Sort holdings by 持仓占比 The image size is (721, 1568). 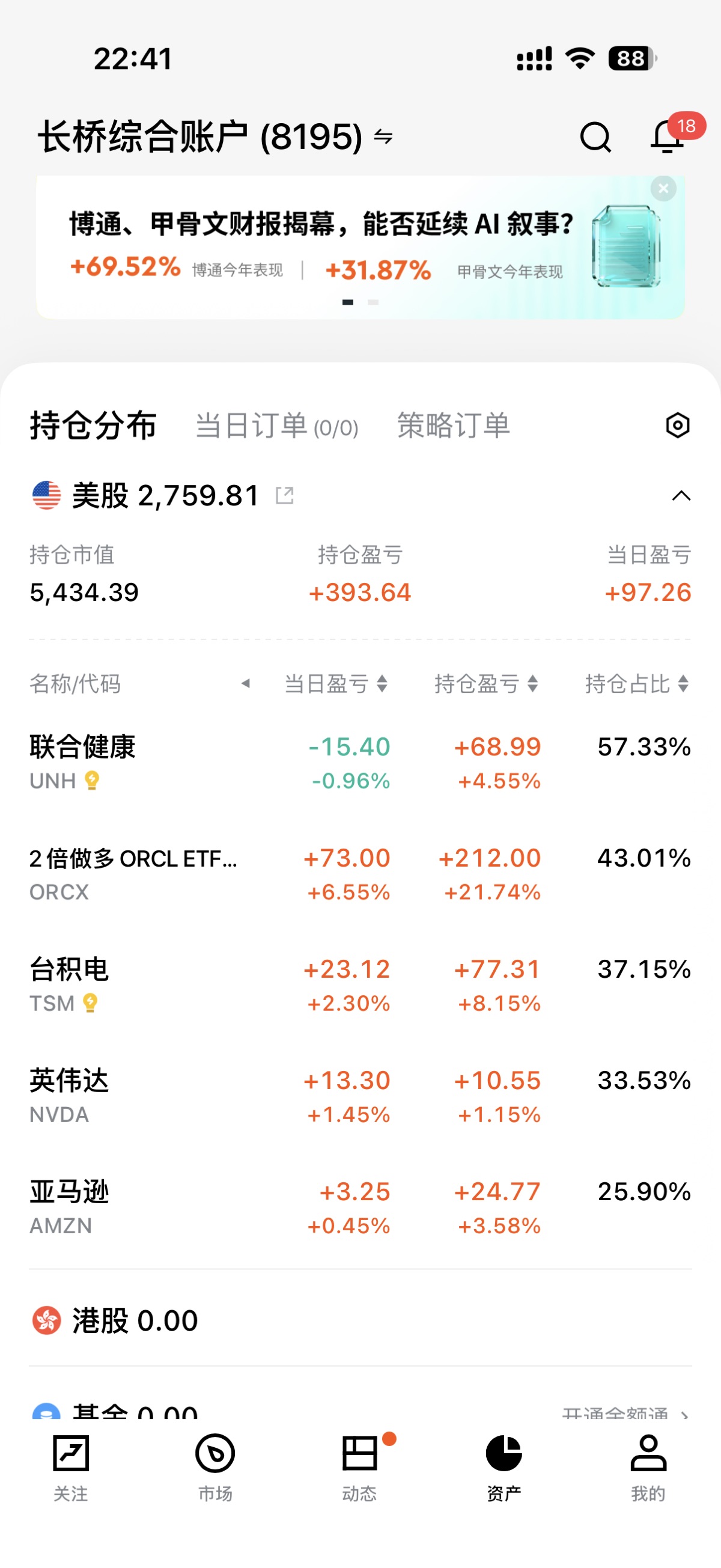pyautogui.click(x=636, y=683)
